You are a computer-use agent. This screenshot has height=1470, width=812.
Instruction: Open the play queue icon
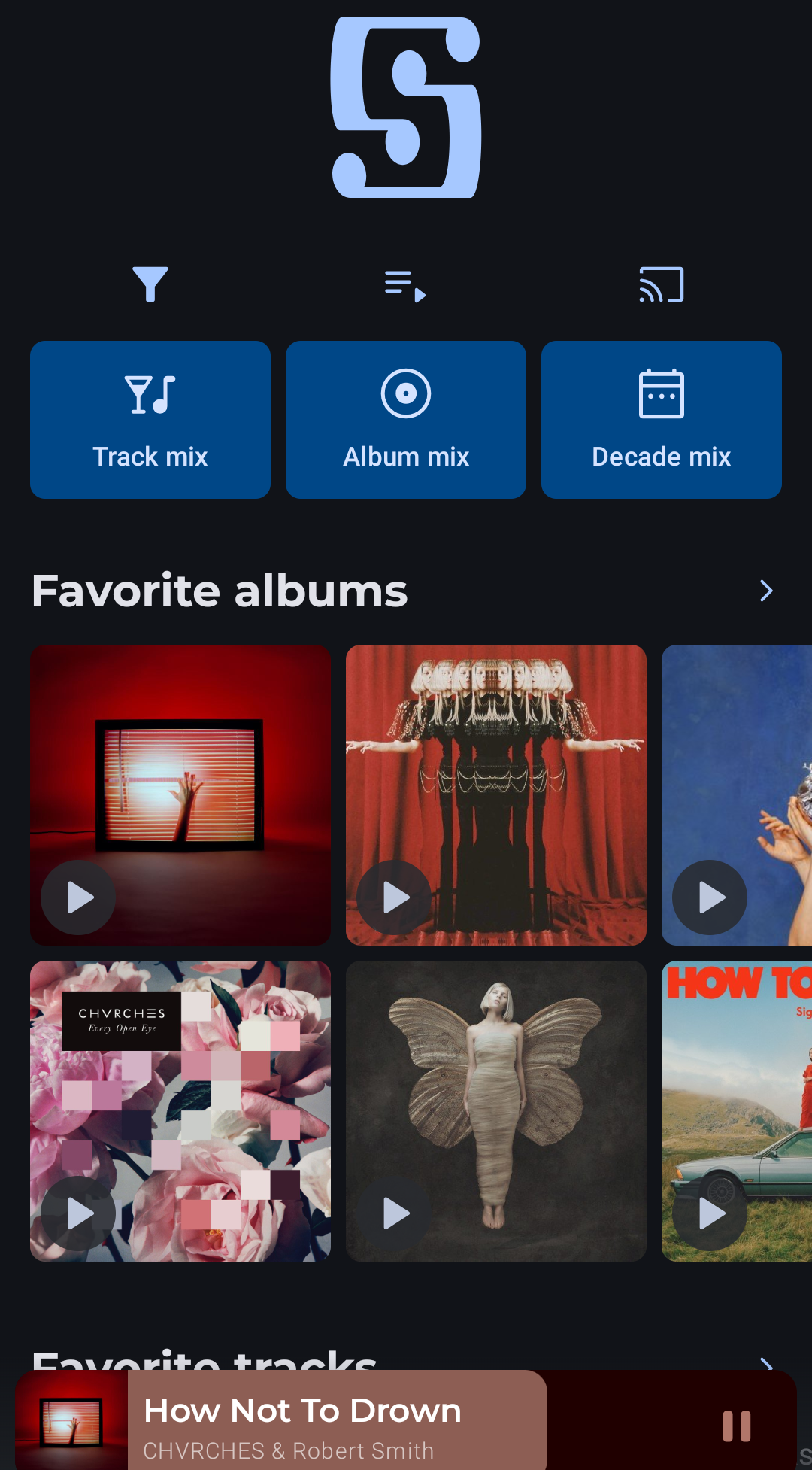406,286
